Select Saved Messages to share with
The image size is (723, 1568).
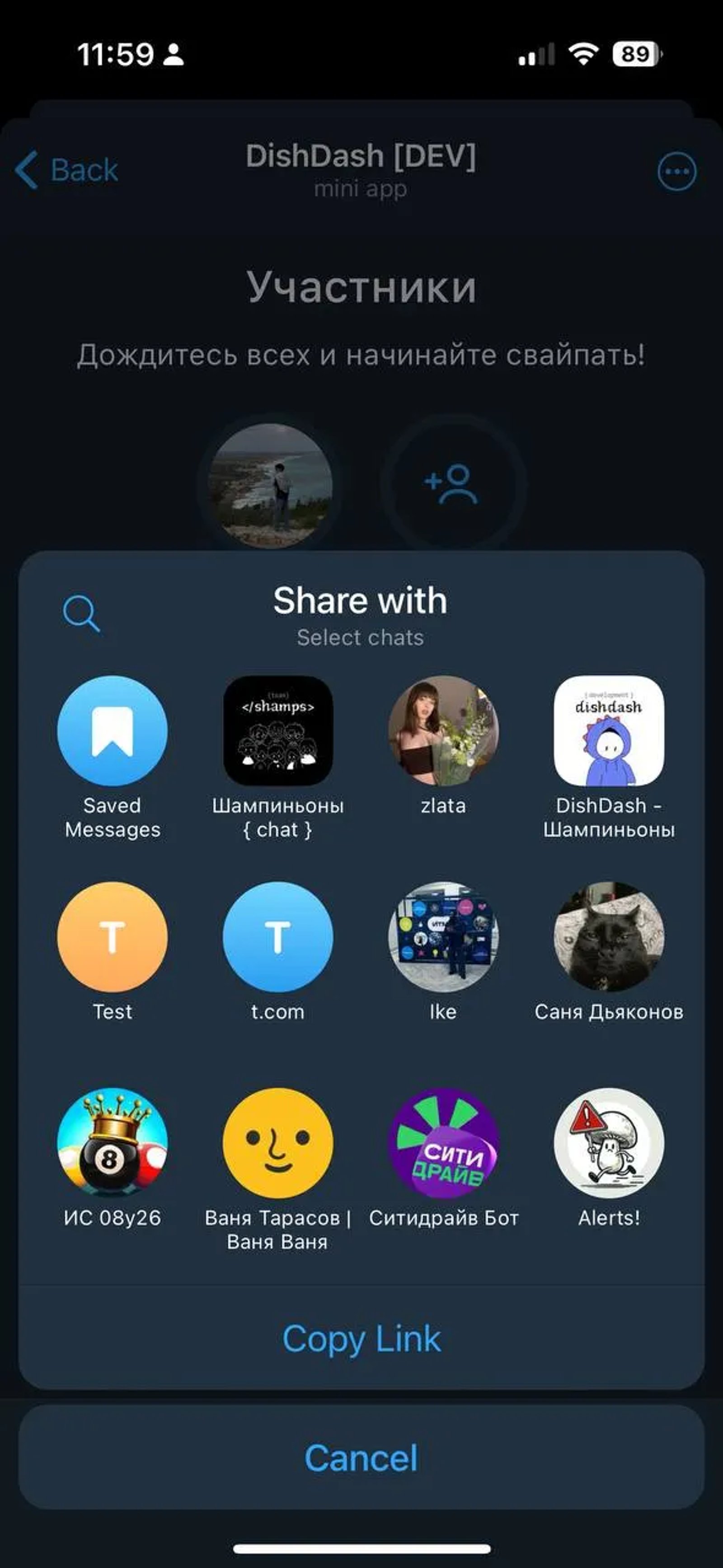click(112, 733)
